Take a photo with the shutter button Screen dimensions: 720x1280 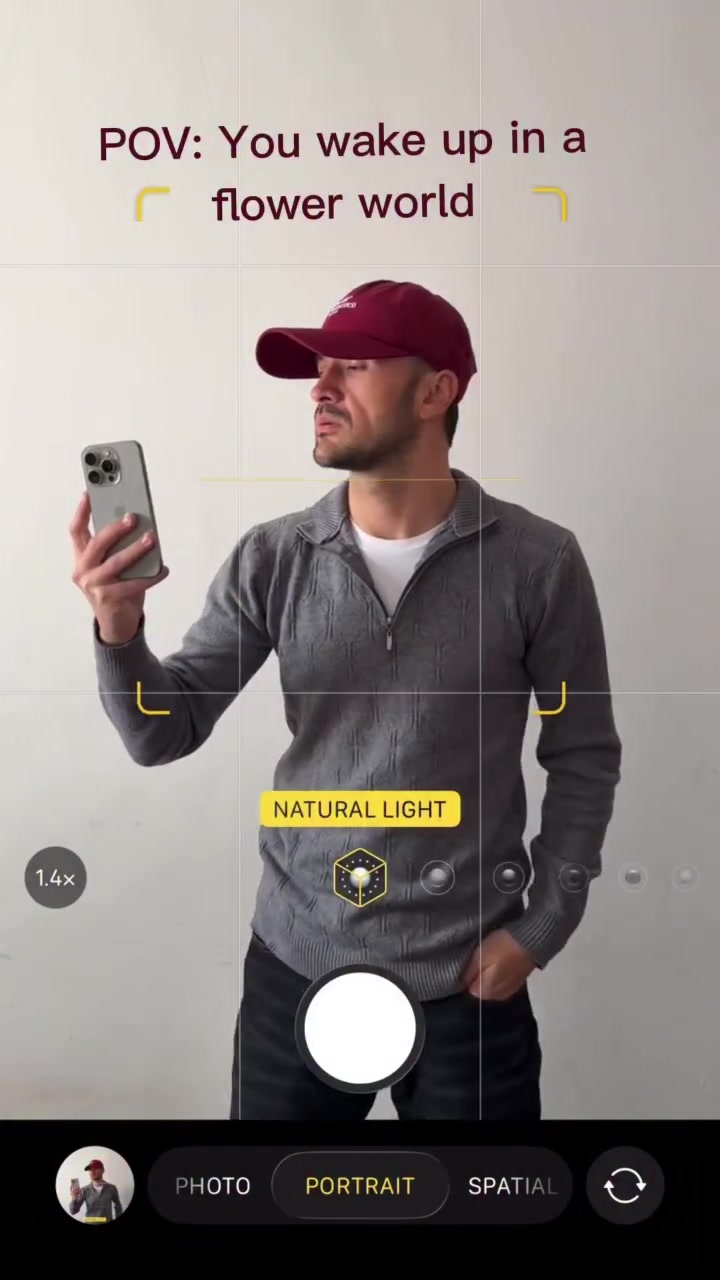pos(360,1030)
